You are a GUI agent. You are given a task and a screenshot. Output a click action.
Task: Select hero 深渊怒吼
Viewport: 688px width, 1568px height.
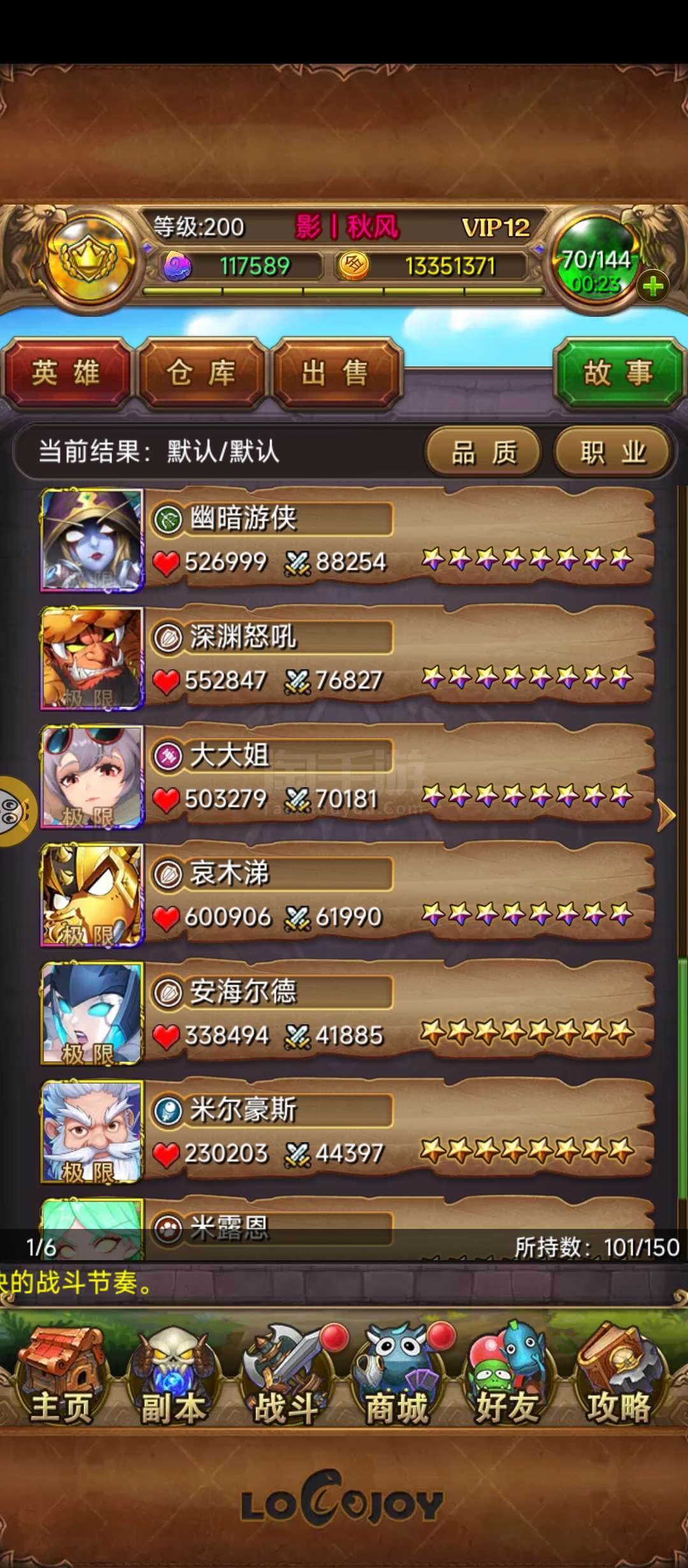[x=347, y=658]
